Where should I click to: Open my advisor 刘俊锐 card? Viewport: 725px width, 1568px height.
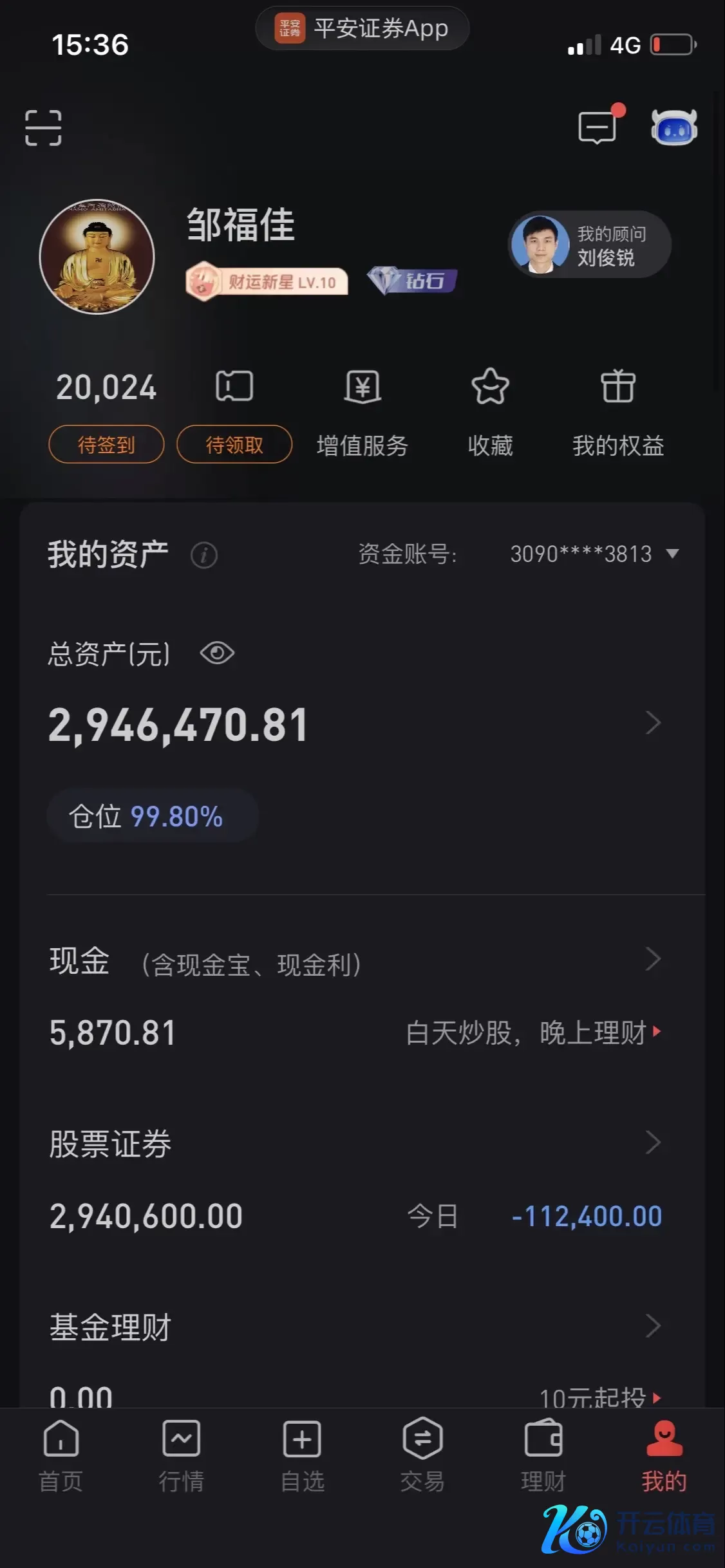(x=590, y=245)
